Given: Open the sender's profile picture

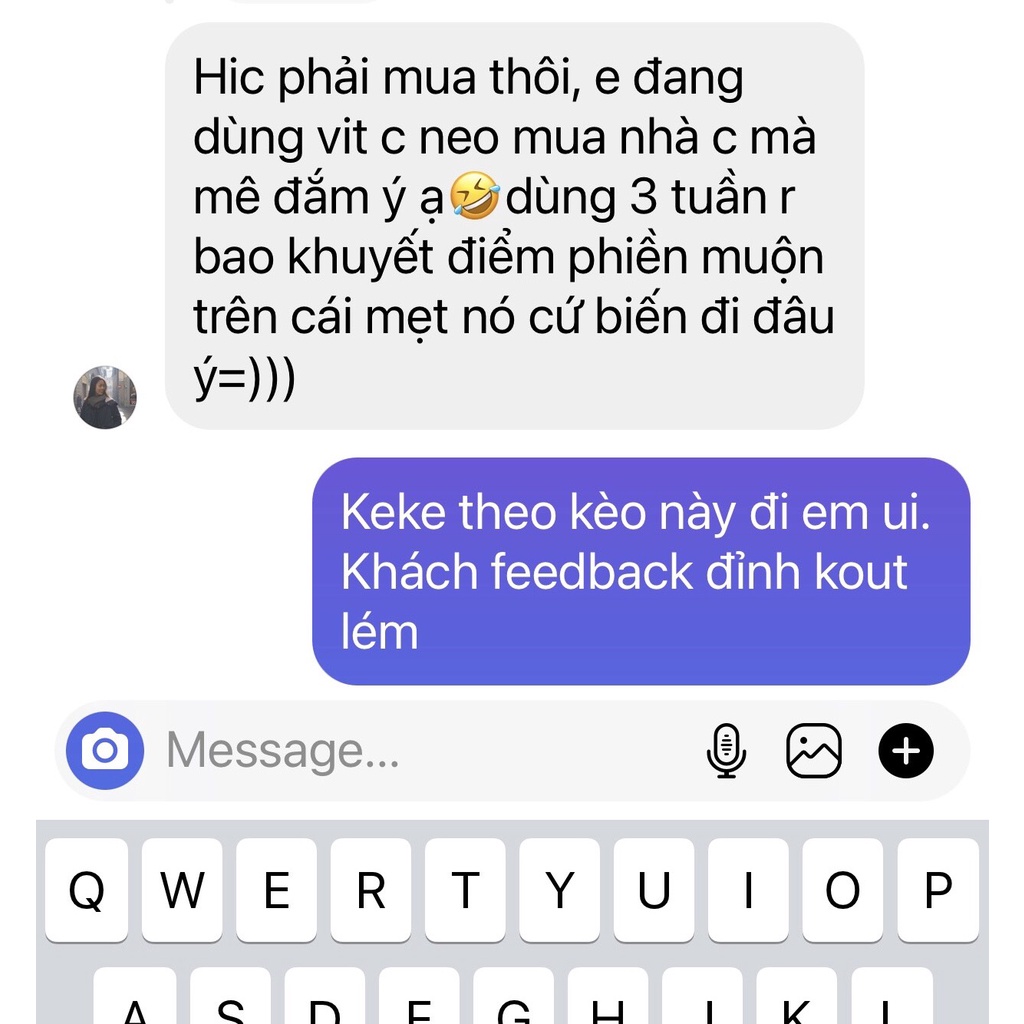Looking at the screenshot, I should (x=105, y=397).
